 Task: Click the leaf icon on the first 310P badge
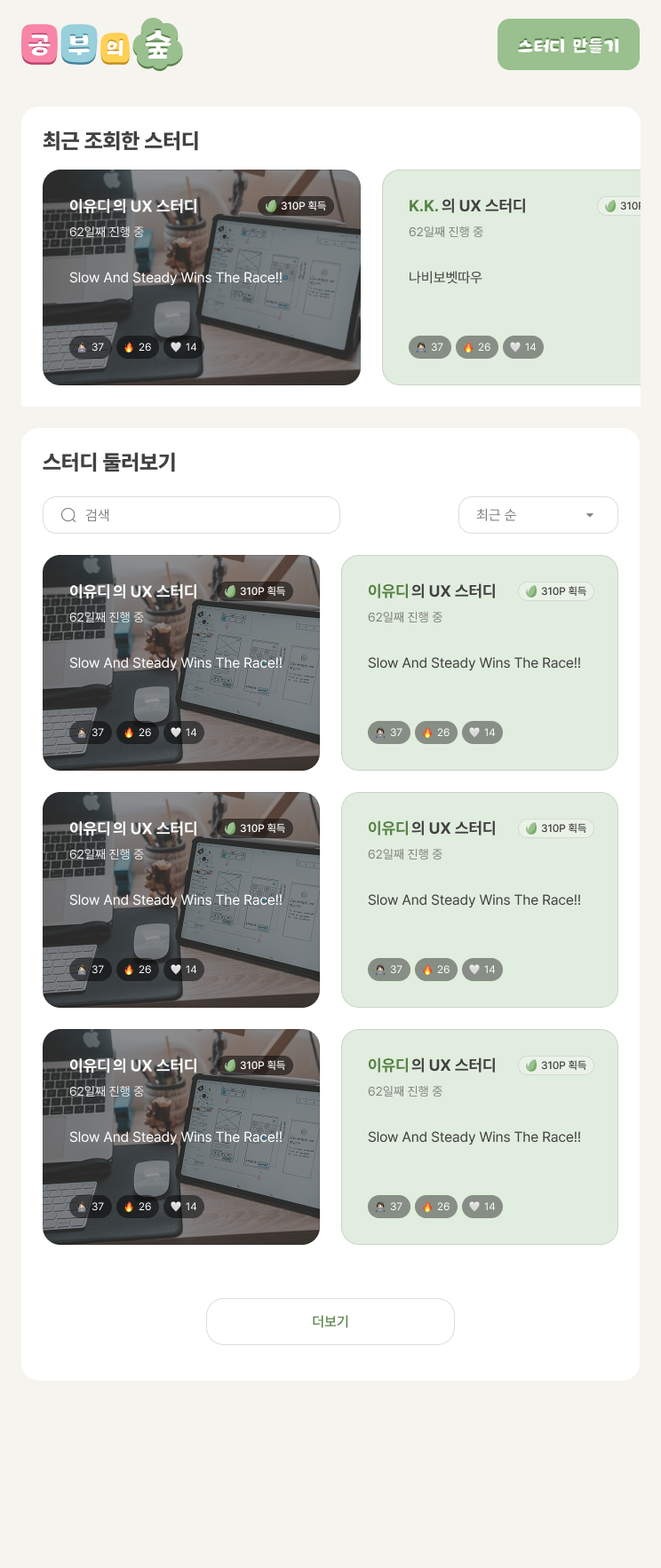(x=270, y=205)
